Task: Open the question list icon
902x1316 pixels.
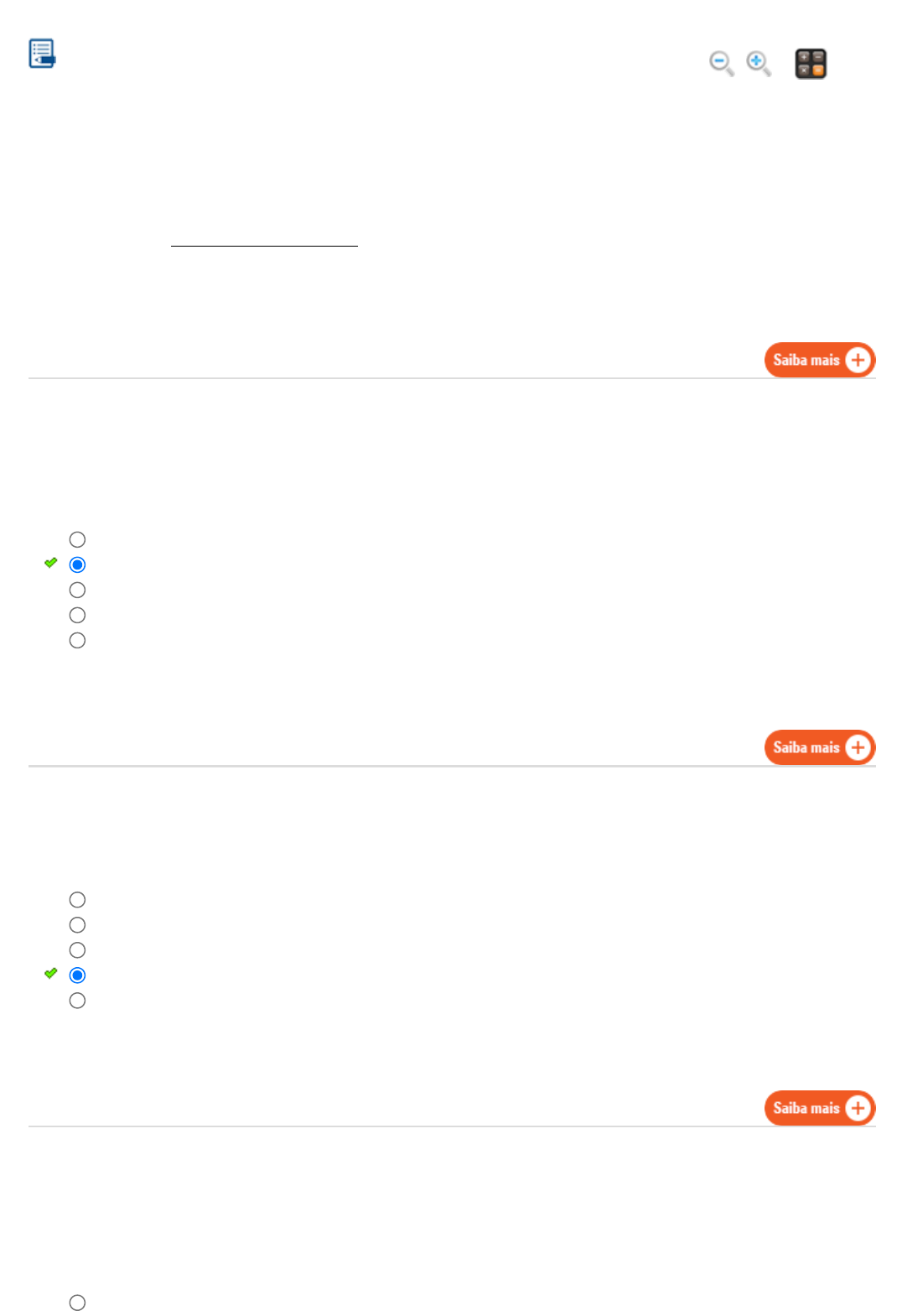Action: tap(42, 54)
